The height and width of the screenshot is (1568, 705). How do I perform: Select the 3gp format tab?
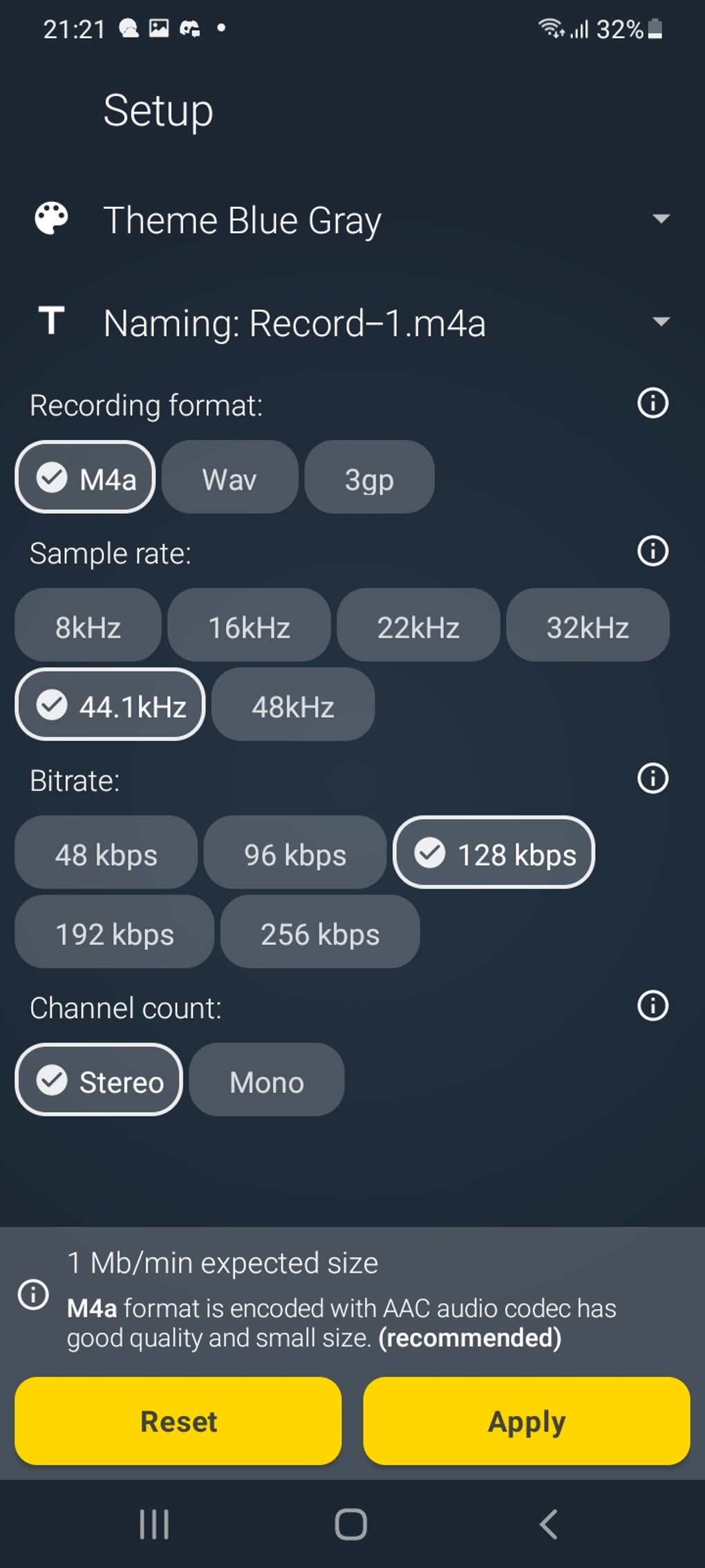(x=369, y=477)
